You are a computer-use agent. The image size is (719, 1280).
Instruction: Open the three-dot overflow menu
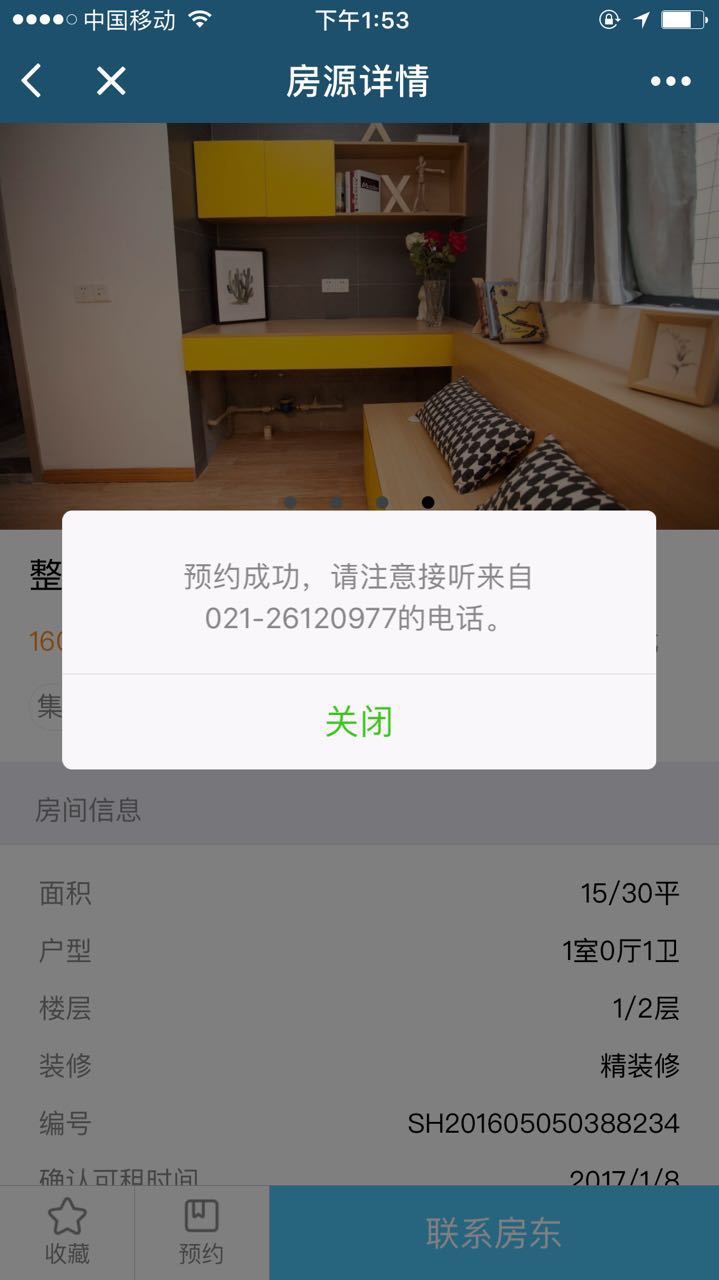pyautogui.click(x=670, y=81)
